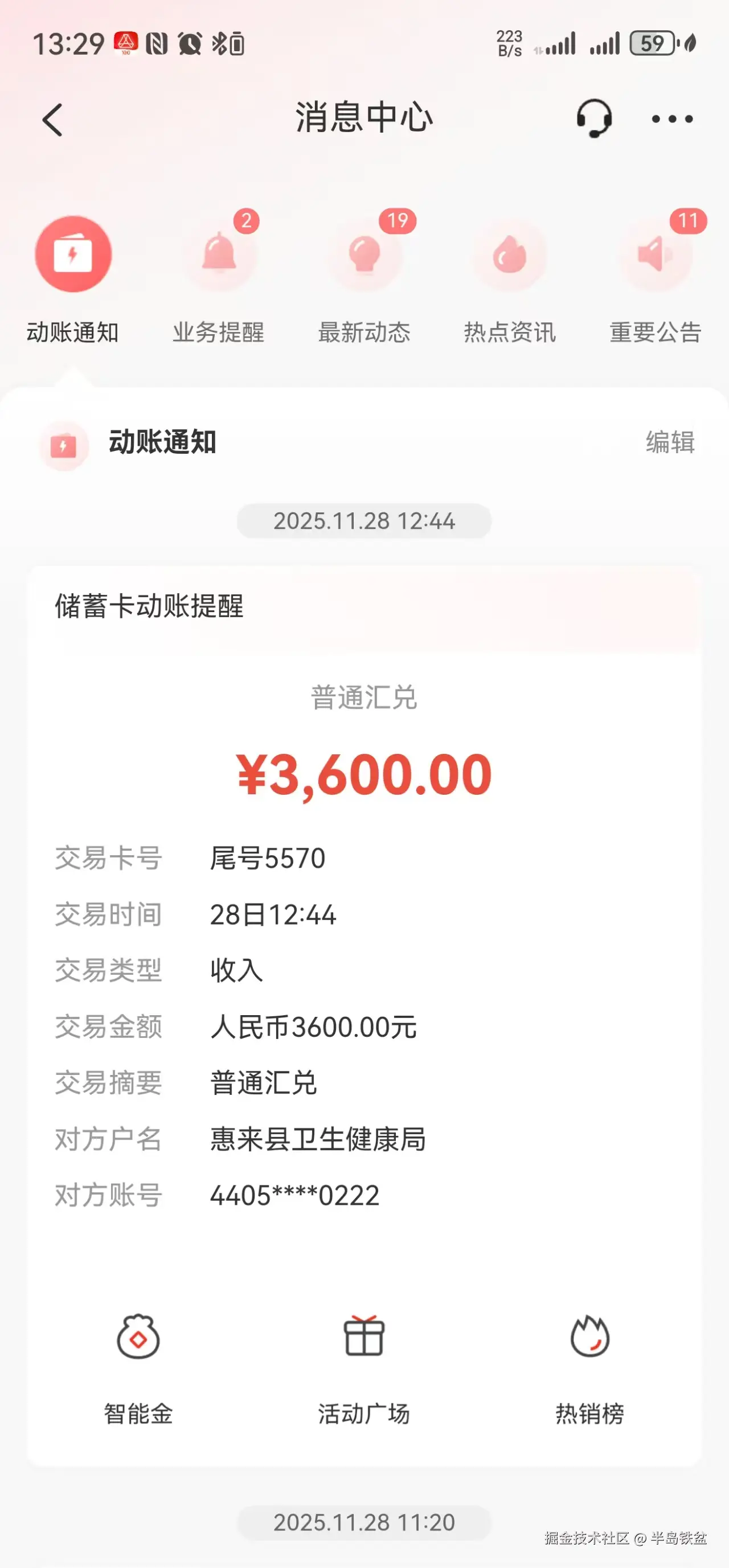
Task: Tap the payer name 惠来县卫生健康局
Action: (317, 1139)
